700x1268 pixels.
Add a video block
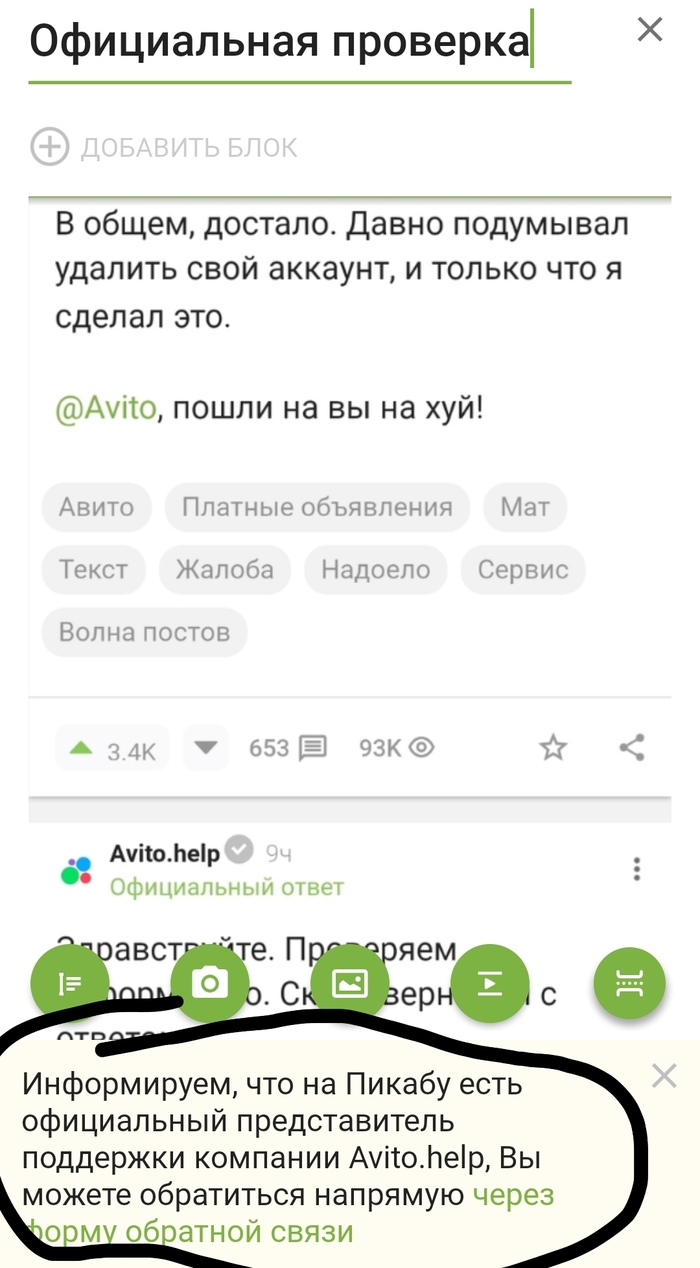click(490, 985)
